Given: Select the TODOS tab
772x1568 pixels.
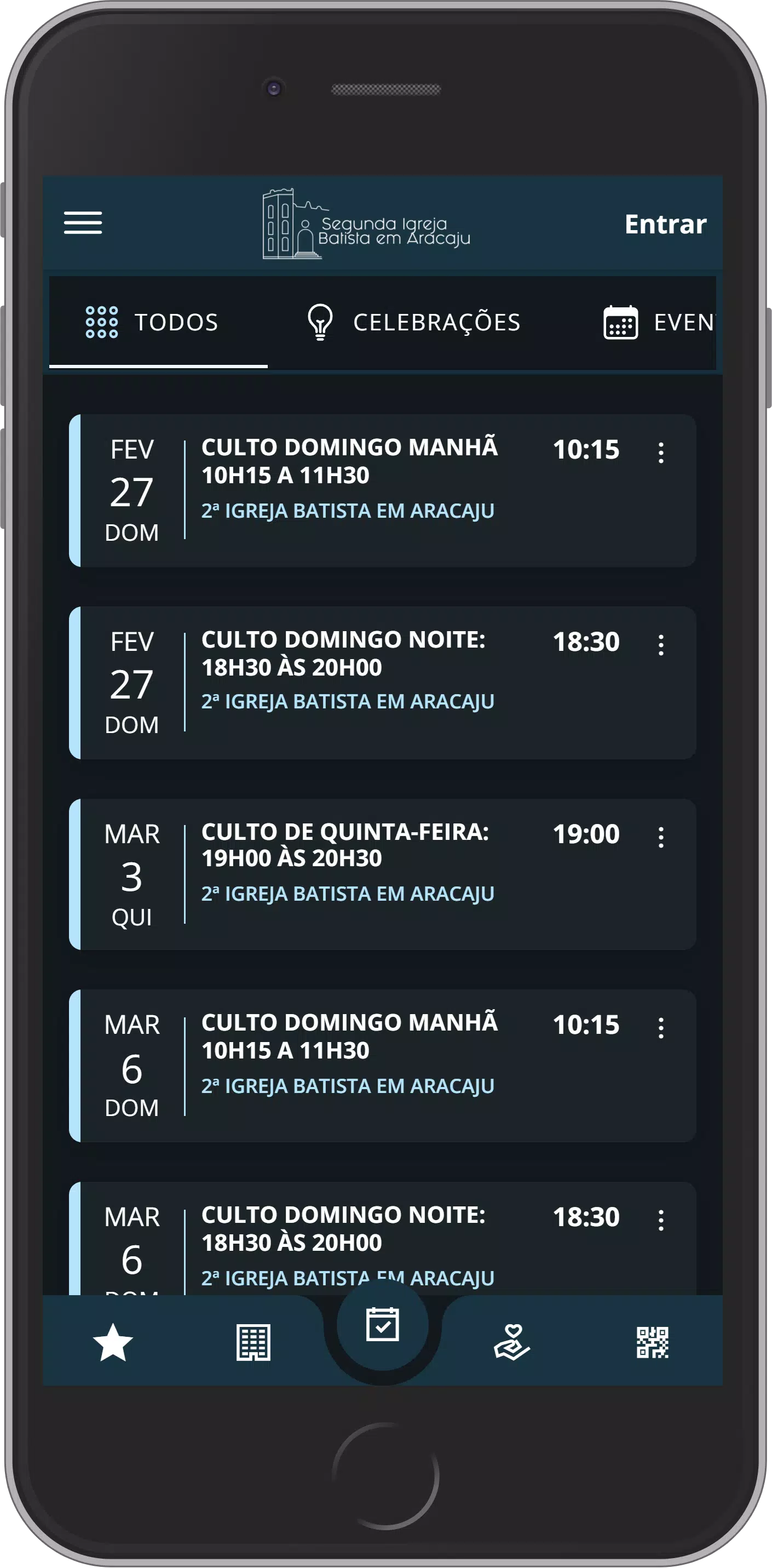Looking at the screenshot, I should [x=158, y=322].
